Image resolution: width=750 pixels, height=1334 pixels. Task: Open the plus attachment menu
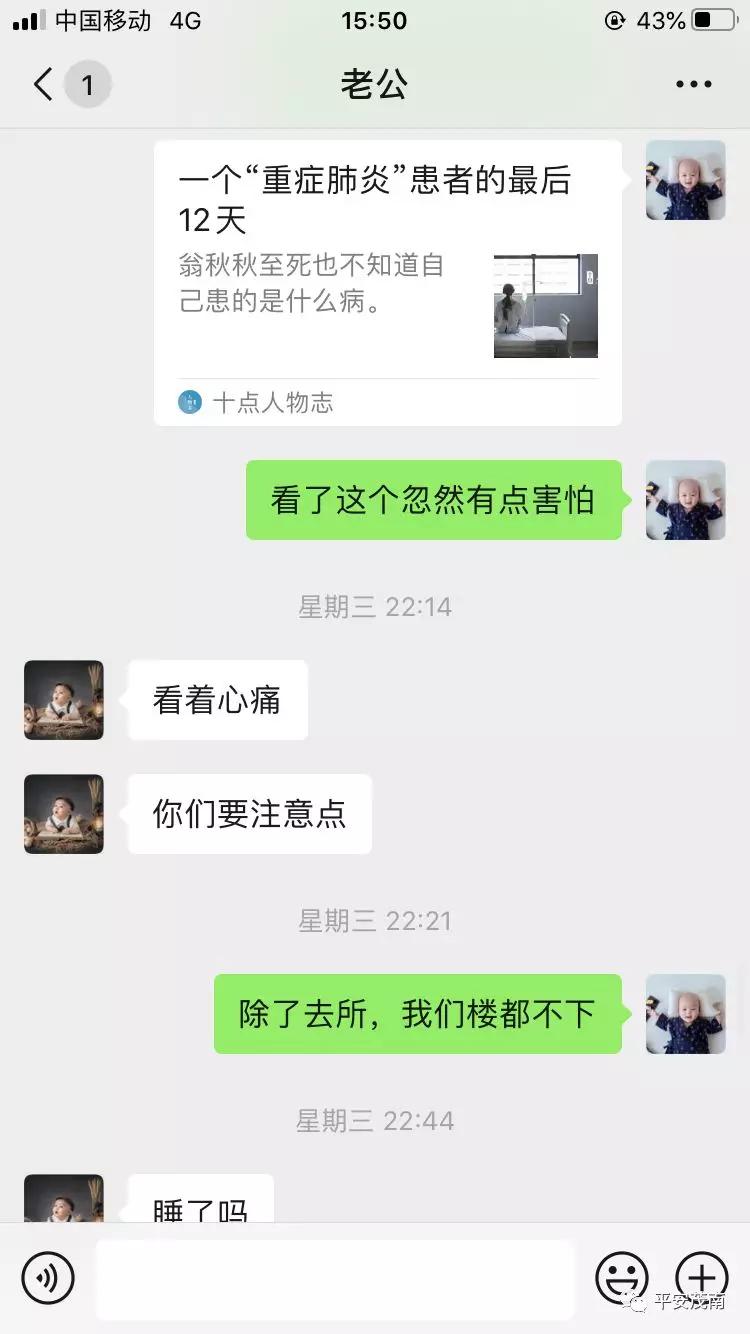702,1277
